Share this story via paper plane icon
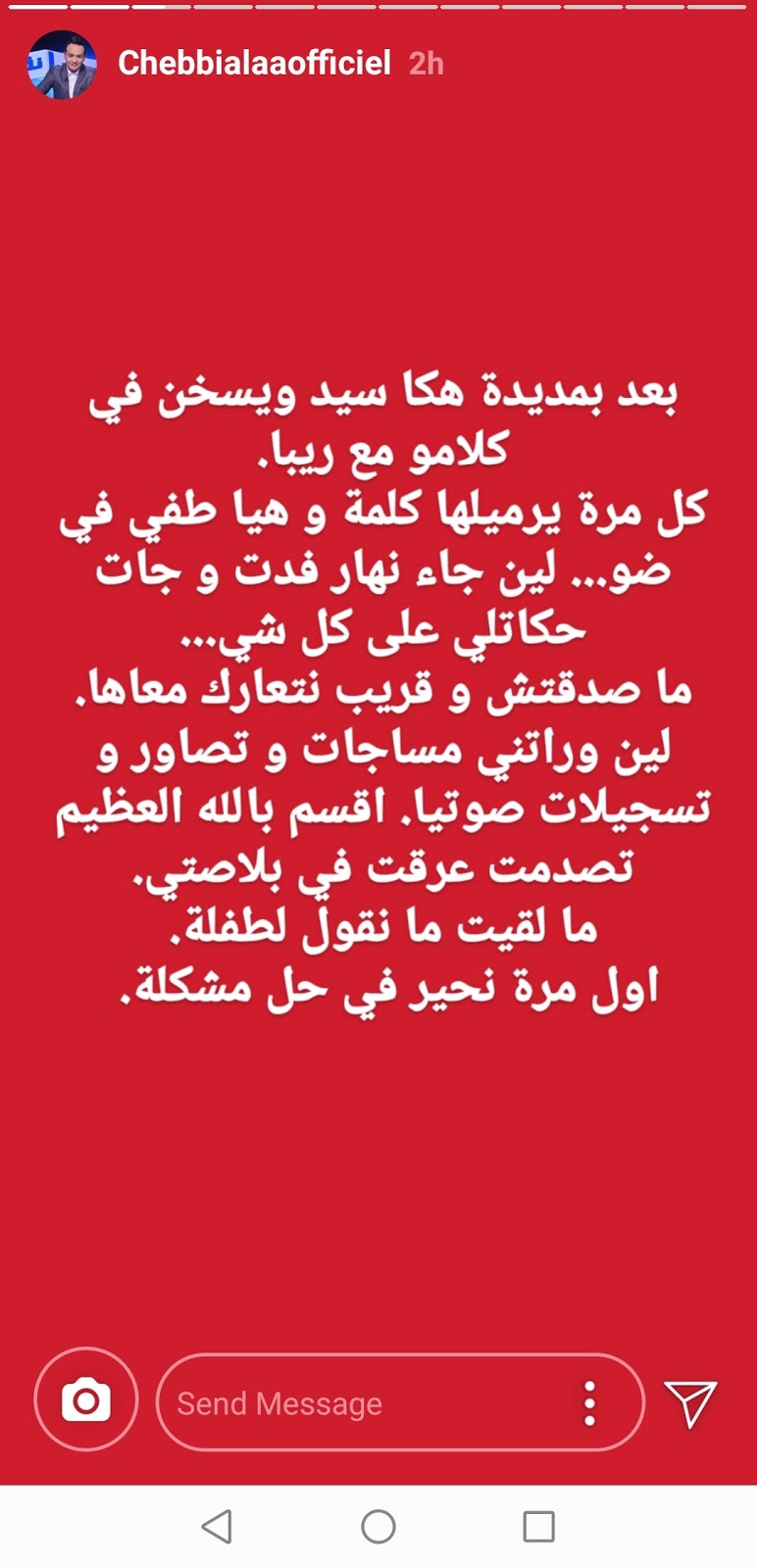This screenshot has width=757, height=1568. 690,1402
